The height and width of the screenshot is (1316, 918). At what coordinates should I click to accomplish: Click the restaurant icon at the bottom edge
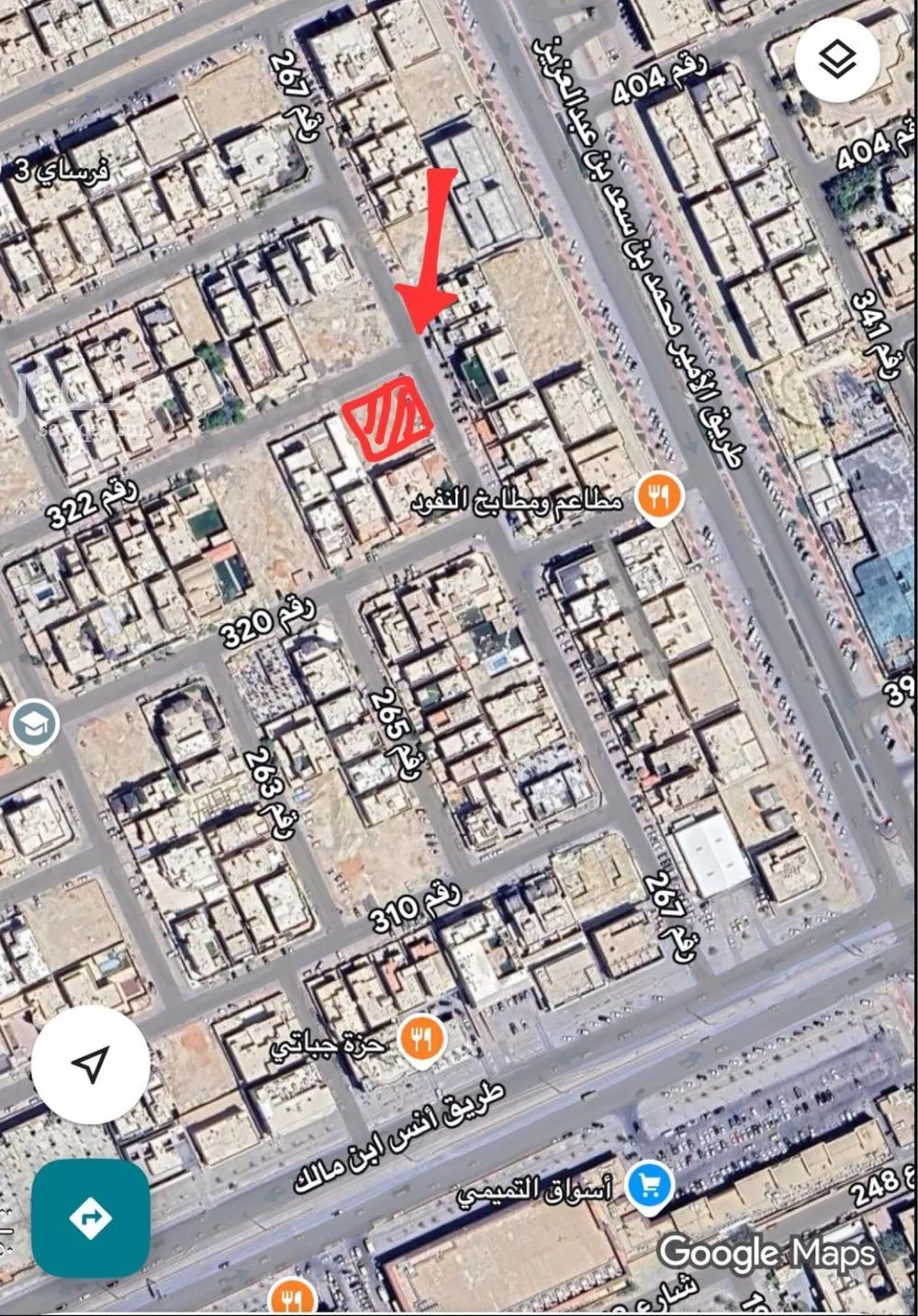(x=290, y=1299)
